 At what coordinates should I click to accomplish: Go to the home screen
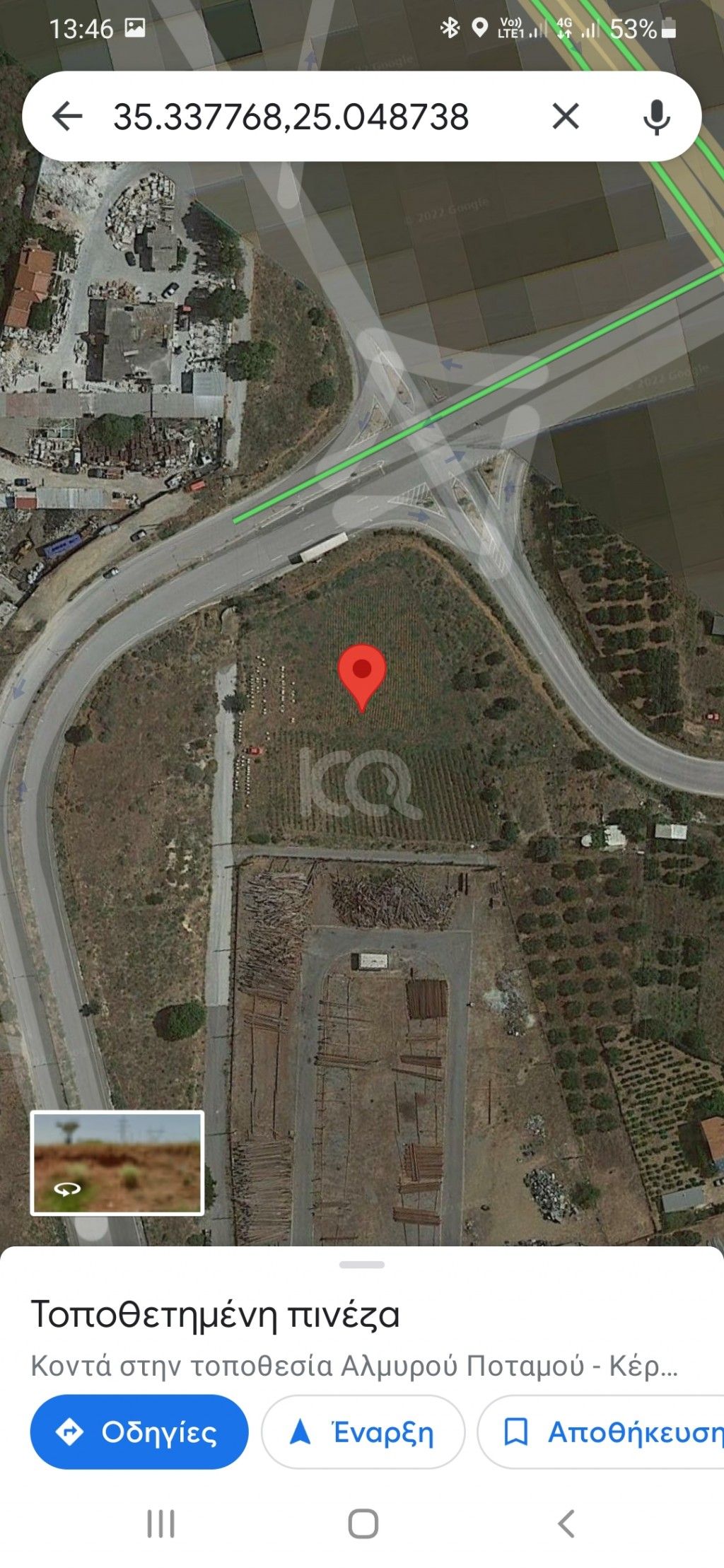[363, 1523]
